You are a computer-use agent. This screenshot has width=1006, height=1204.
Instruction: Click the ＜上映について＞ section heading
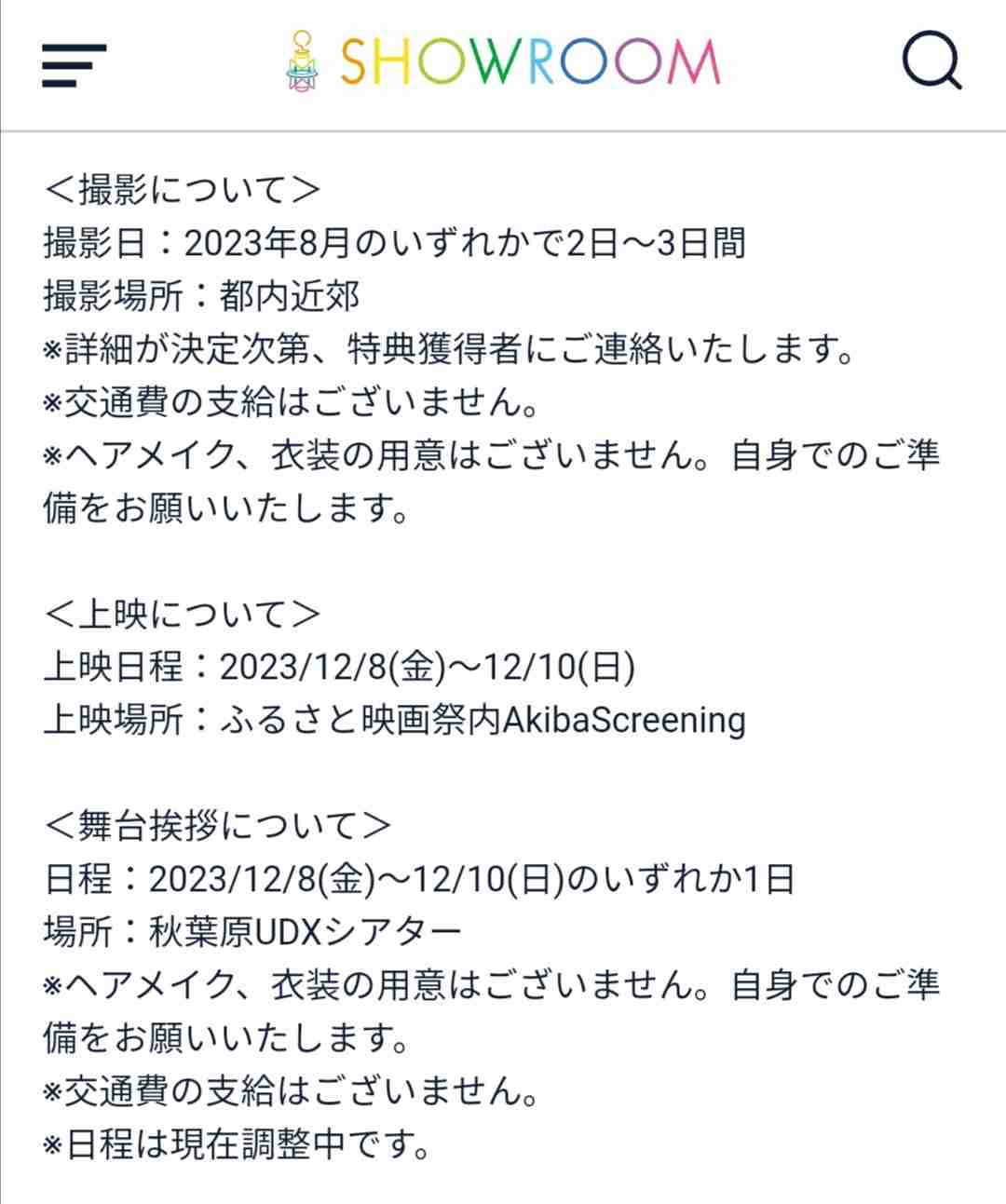(182, 613)
